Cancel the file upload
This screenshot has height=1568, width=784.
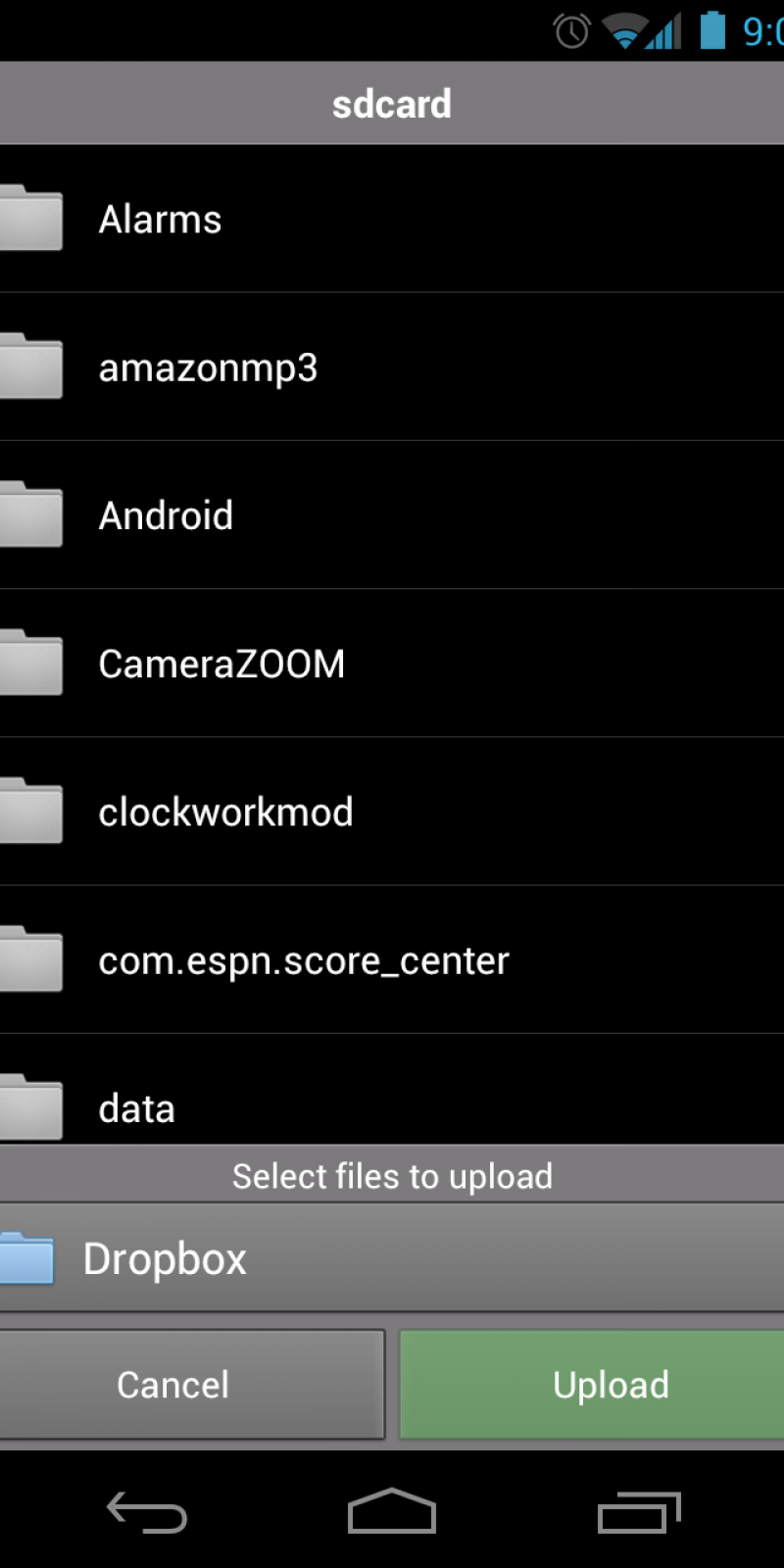(192, 1384)
